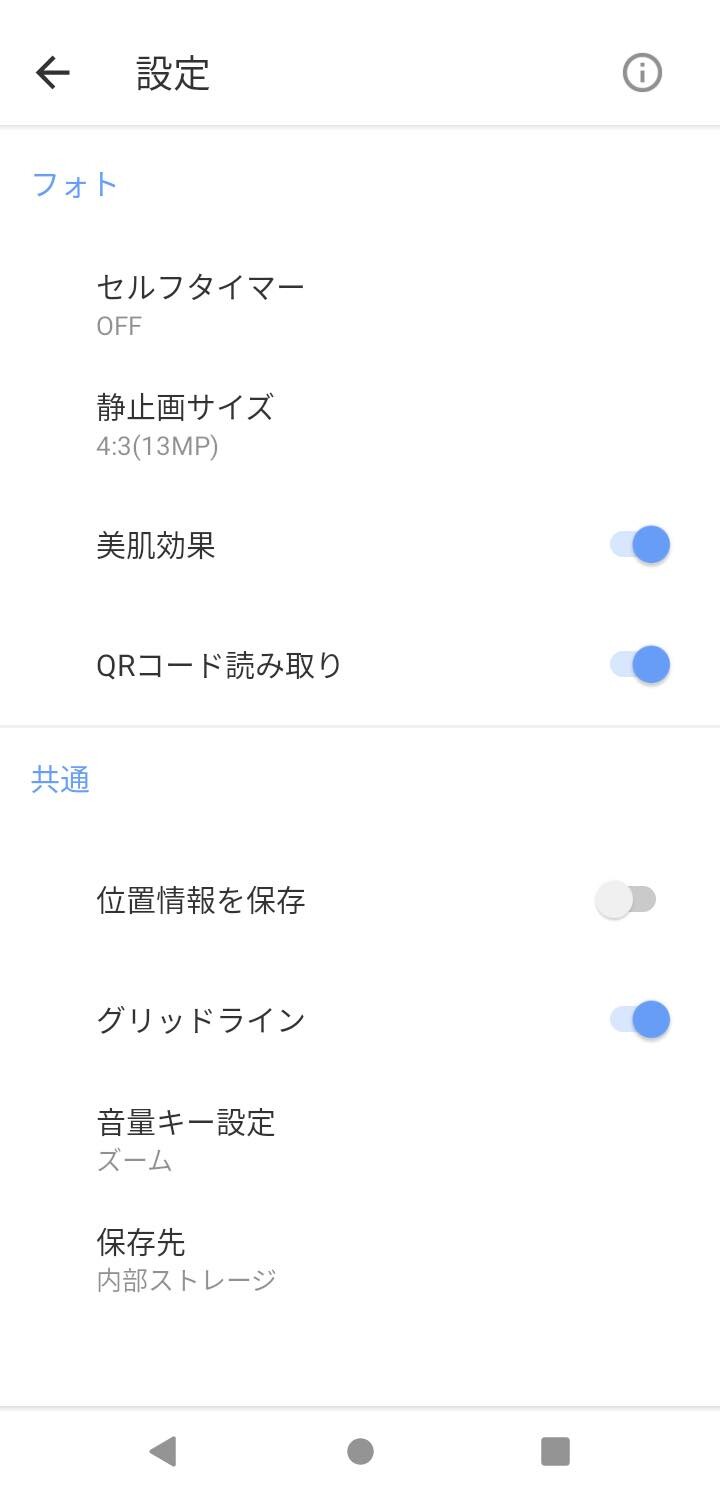720x1496 pixels.
Task: Go back from the 設定 screen
Action: 52,73
